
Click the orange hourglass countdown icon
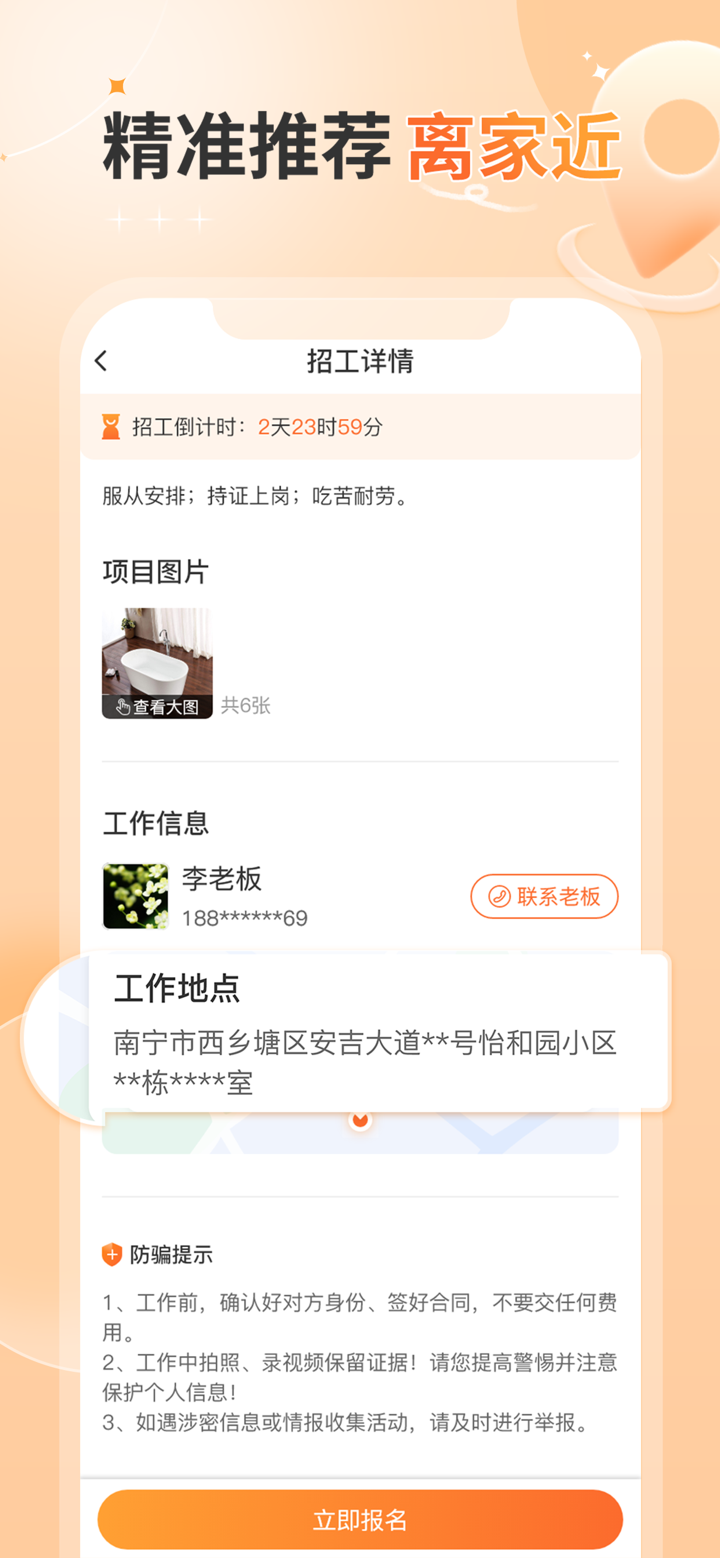tap(110, 425)
